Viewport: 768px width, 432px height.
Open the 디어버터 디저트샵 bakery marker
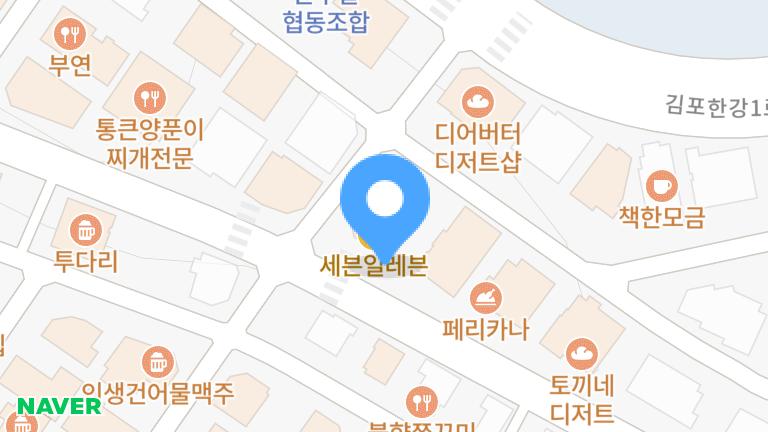point(478,100)
